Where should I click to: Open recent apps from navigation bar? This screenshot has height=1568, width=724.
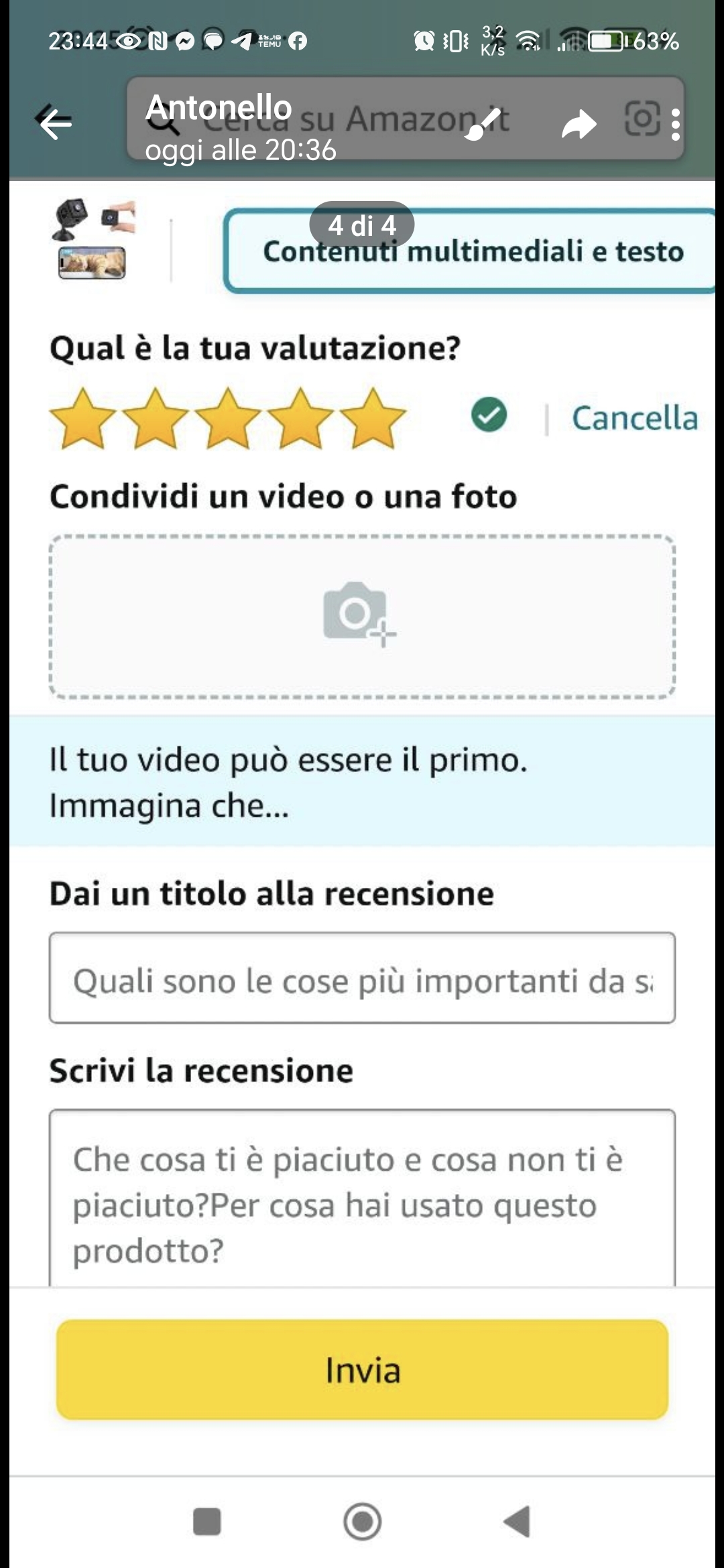pyautogui.click(x=206, y=1521)
